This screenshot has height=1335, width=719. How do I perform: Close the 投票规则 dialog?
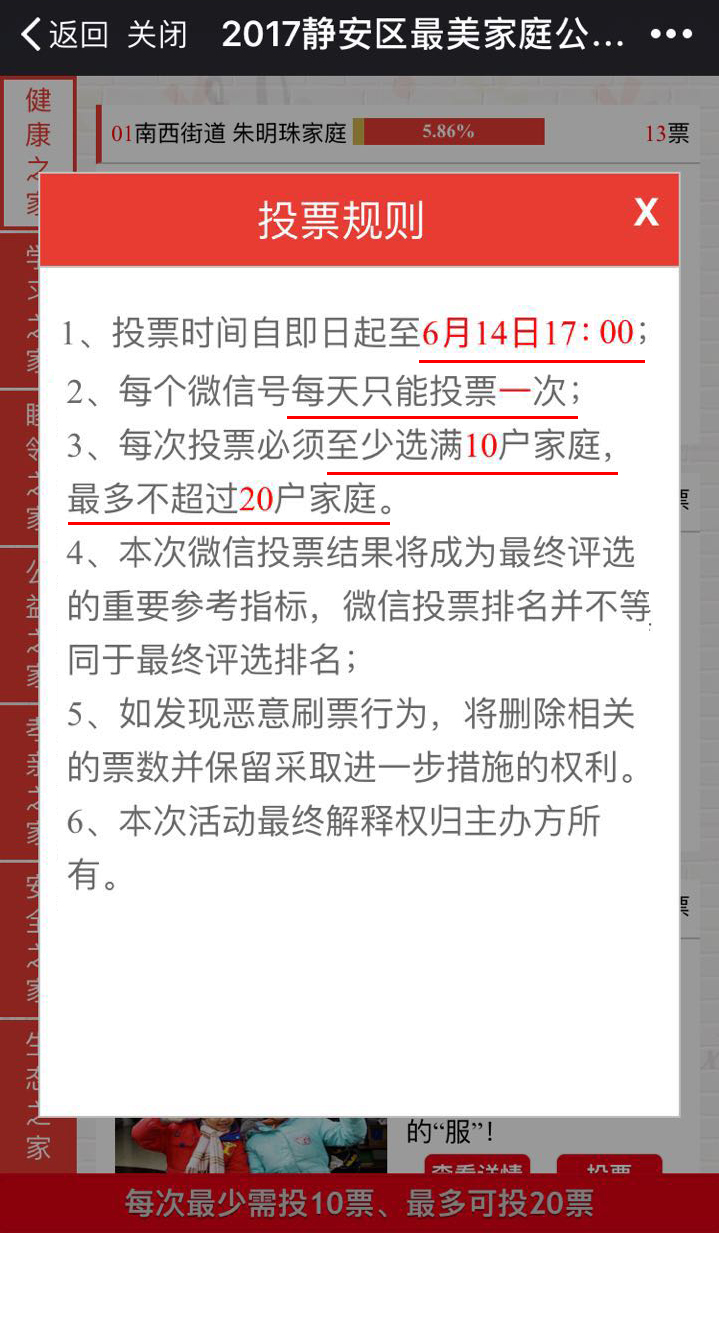(646, 212)
